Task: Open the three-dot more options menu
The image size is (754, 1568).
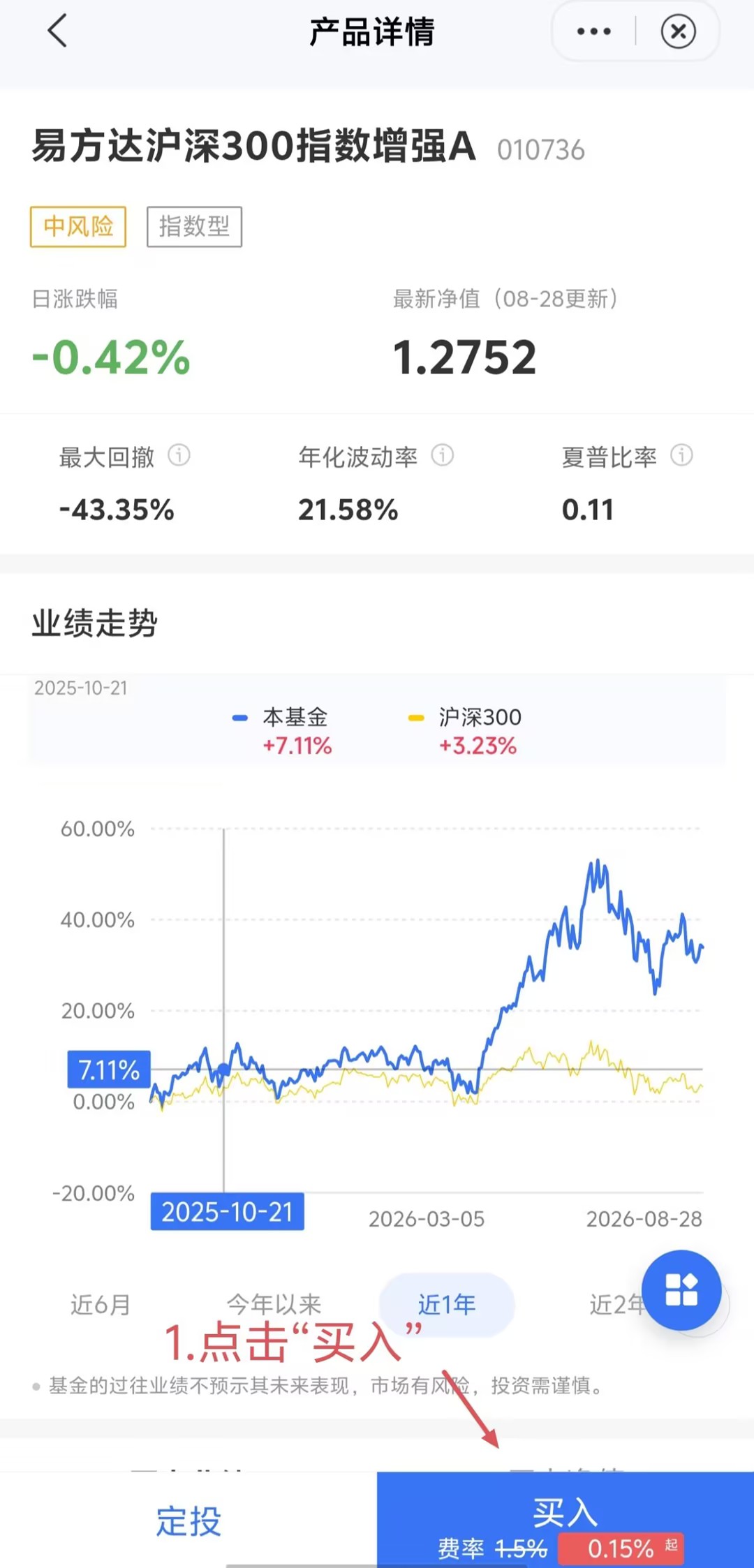Action: coord(593,31)
